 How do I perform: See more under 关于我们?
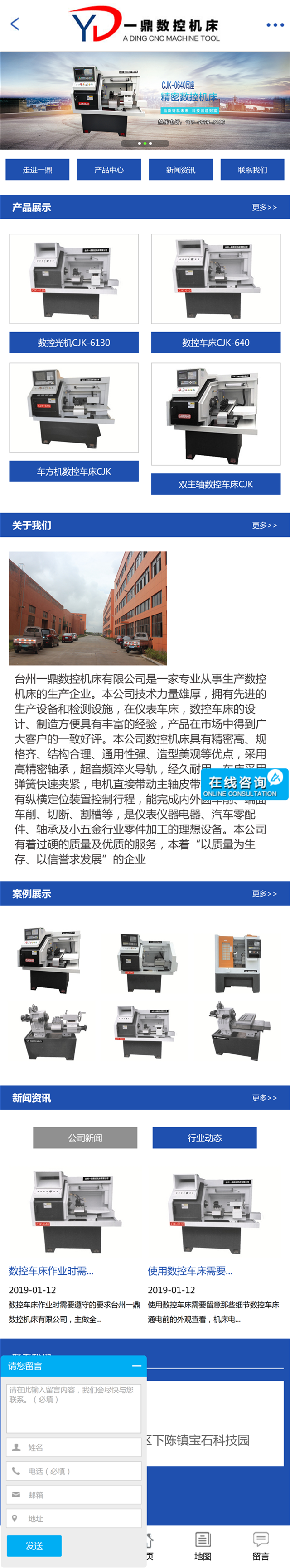(x=265, y=525)
